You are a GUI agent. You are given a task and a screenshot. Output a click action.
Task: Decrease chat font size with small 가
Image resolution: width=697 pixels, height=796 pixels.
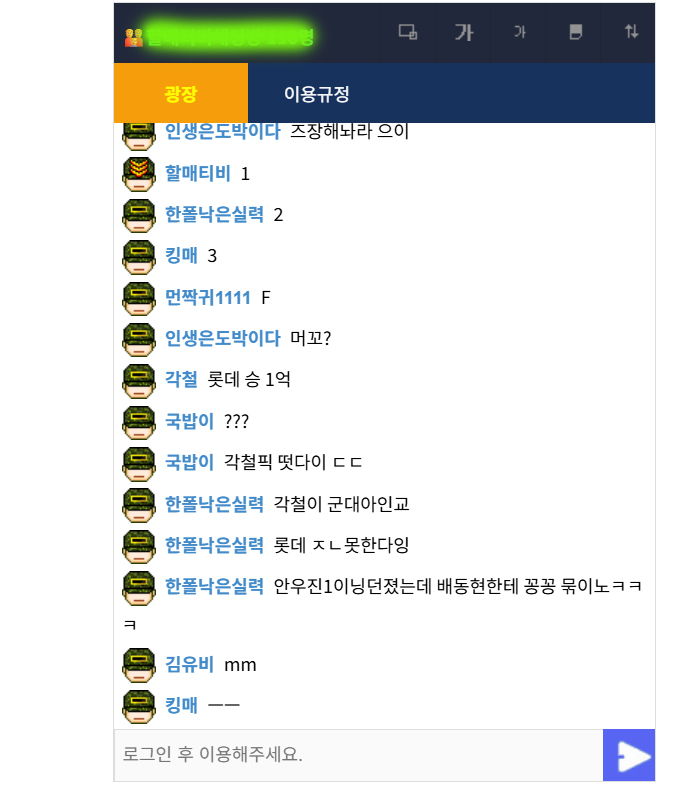[x=519, y=32]
